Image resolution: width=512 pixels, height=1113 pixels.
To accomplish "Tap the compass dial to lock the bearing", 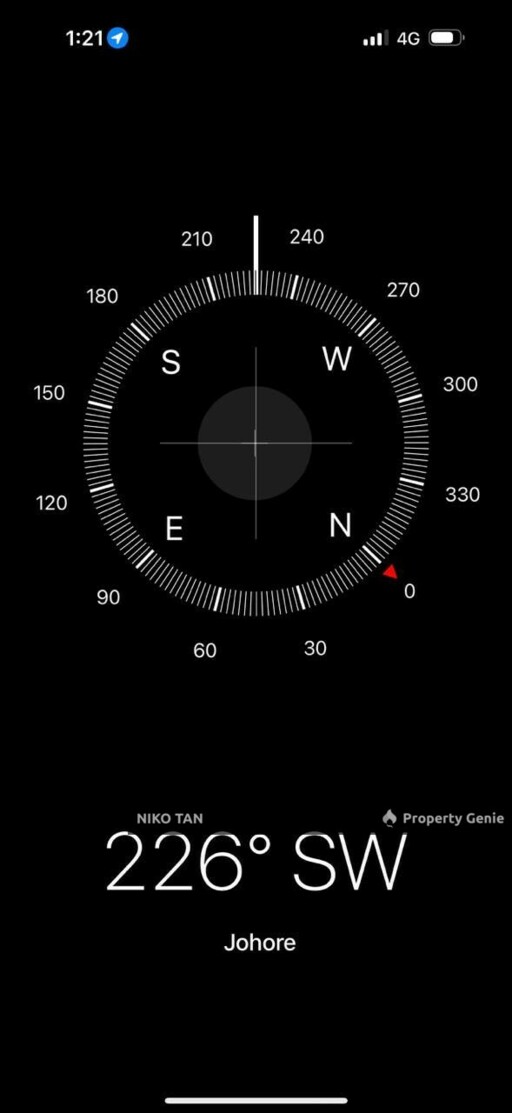I will point(256,443).
